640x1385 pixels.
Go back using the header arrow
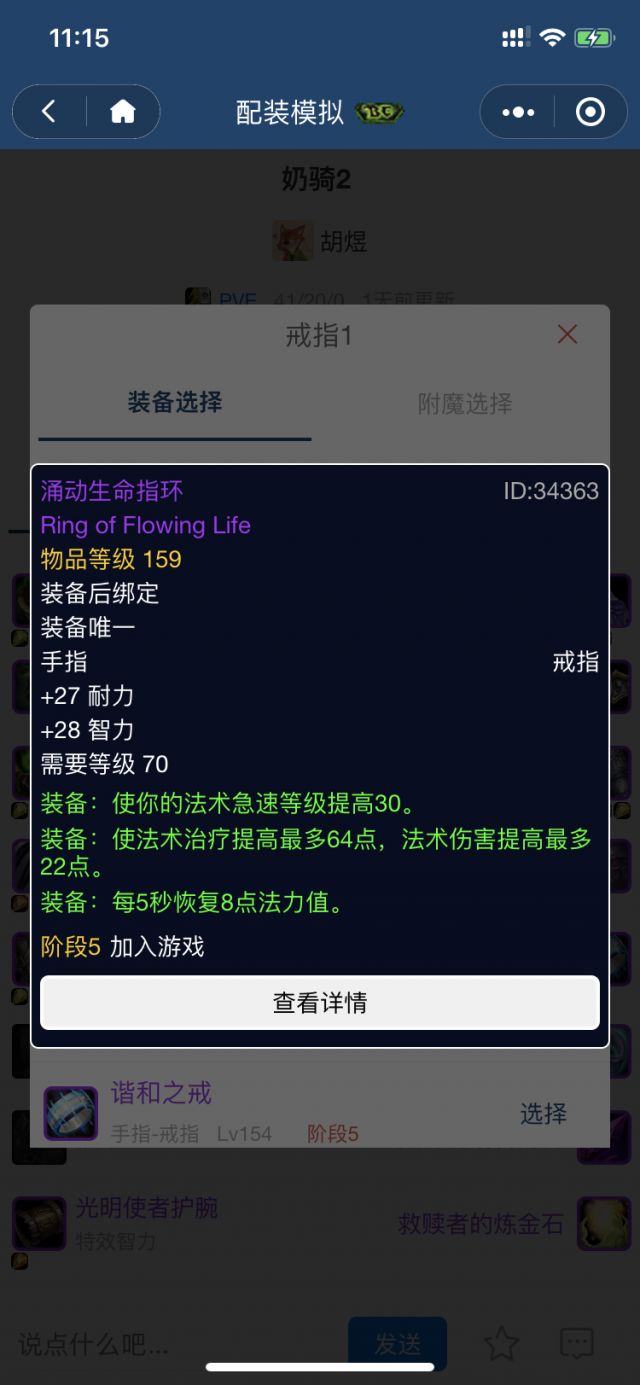(48, 112)
